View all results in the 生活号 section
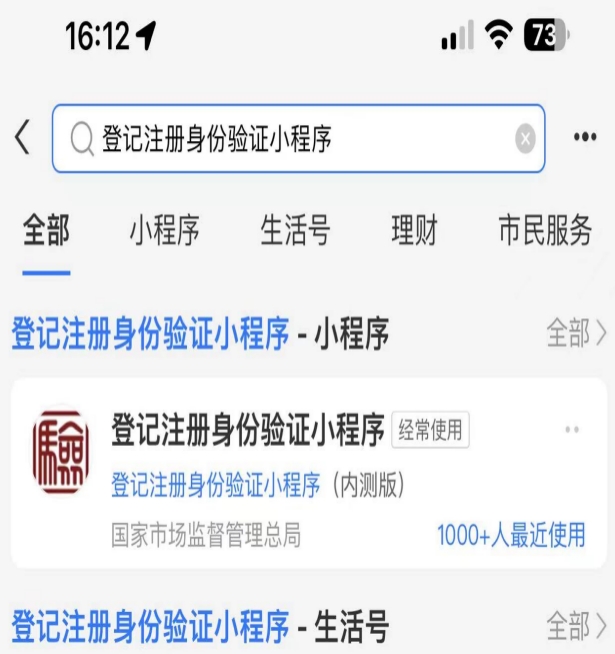Viewport: 615px width, 654px height. pyautogui.click(x=576, y=627)
